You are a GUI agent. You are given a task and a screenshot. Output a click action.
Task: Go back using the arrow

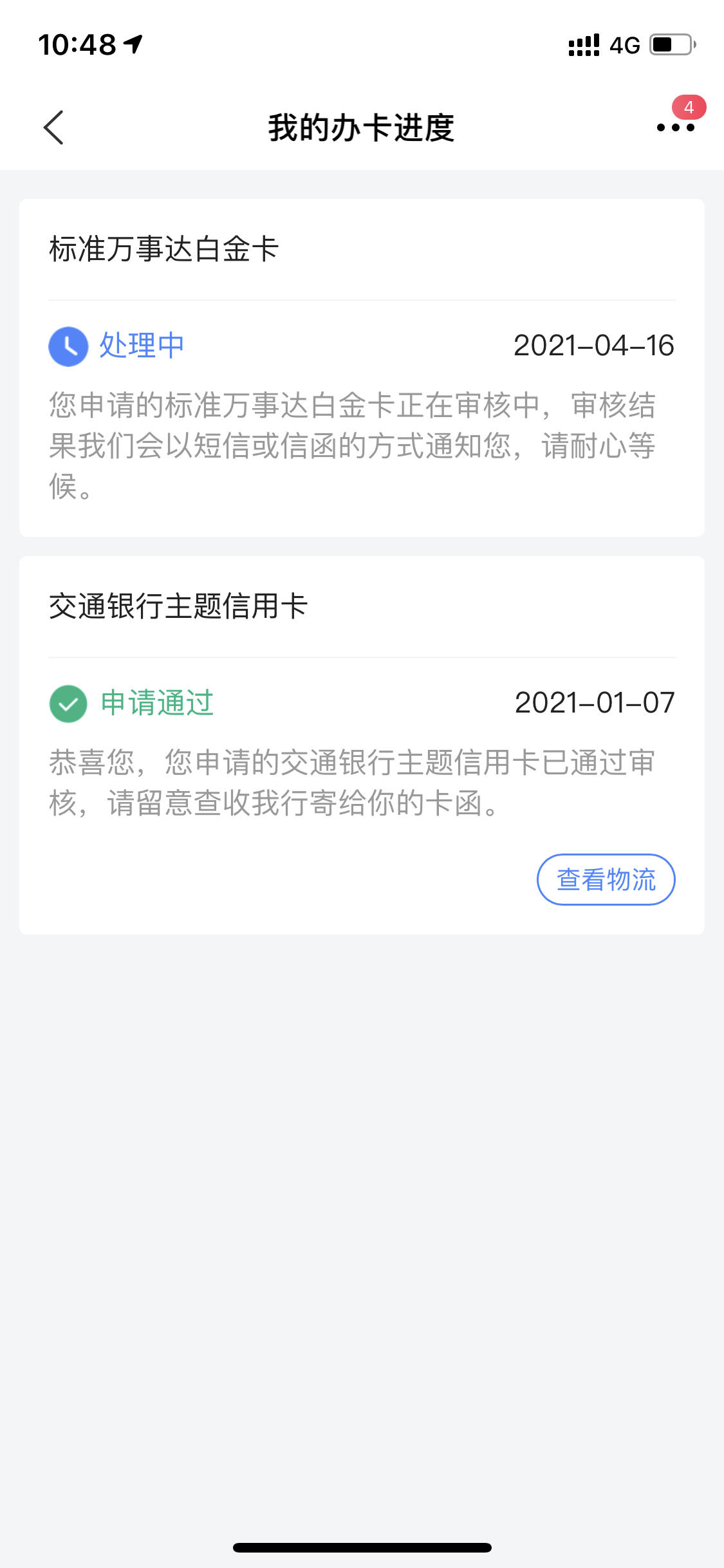coord(53,127)
